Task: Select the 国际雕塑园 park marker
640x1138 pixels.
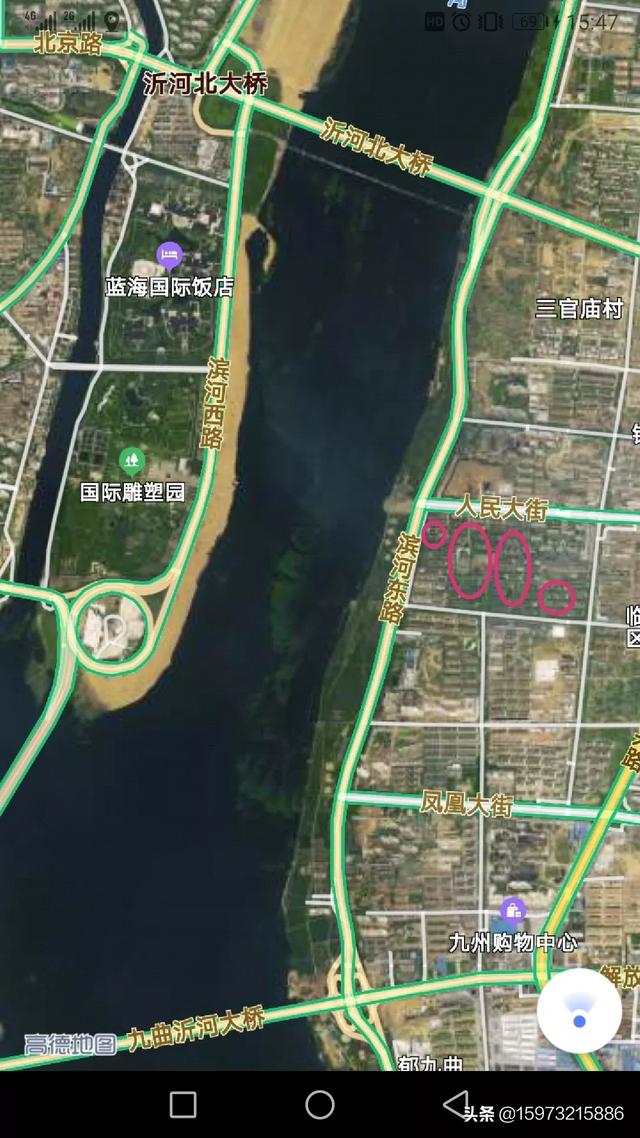Action: [131, 462]
